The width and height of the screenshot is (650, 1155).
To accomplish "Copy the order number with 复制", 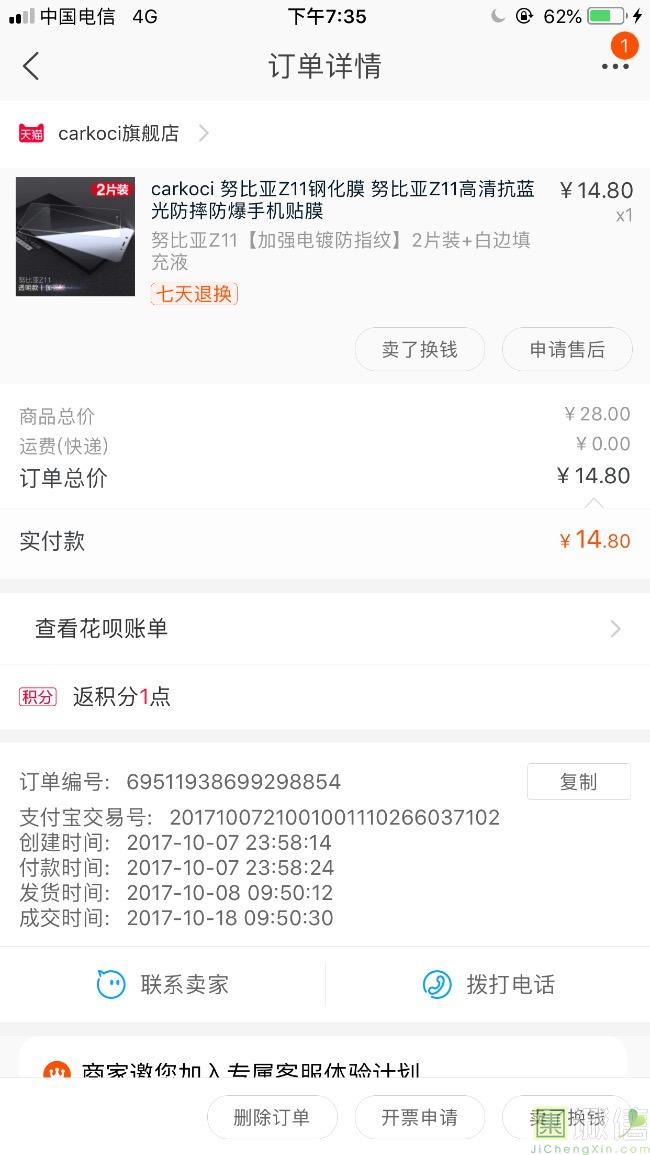I will [578, 782].
